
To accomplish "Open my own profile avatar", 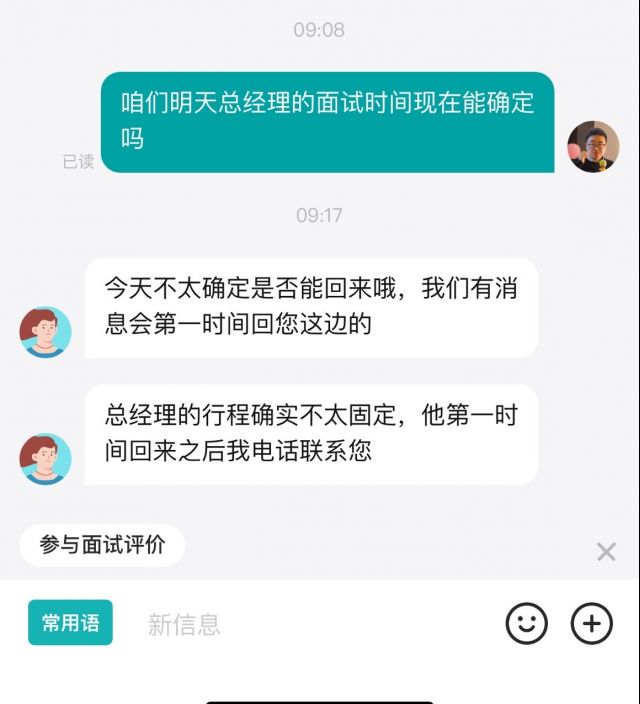I will [593, 147].
